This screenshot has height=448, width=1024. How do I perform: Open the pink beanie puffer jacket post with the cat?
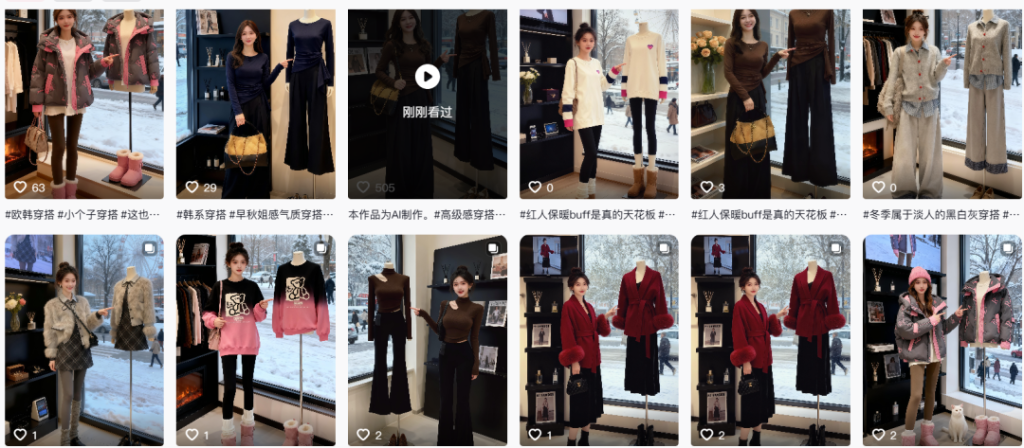(942, 340)
